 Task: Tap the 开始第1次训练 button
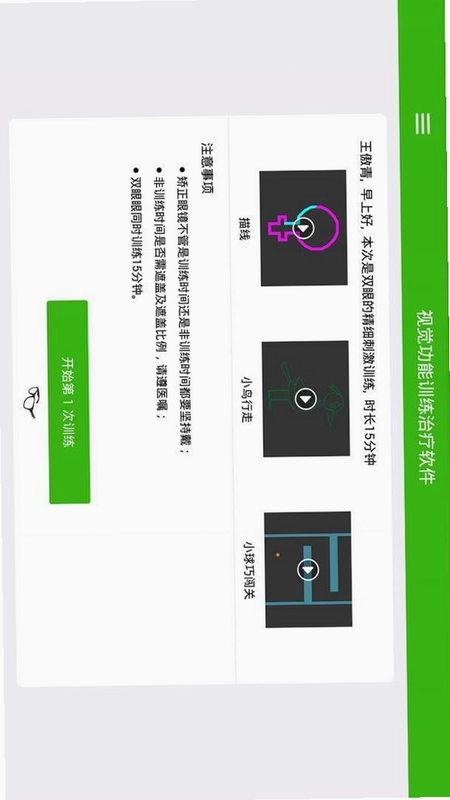coord(68,402)
